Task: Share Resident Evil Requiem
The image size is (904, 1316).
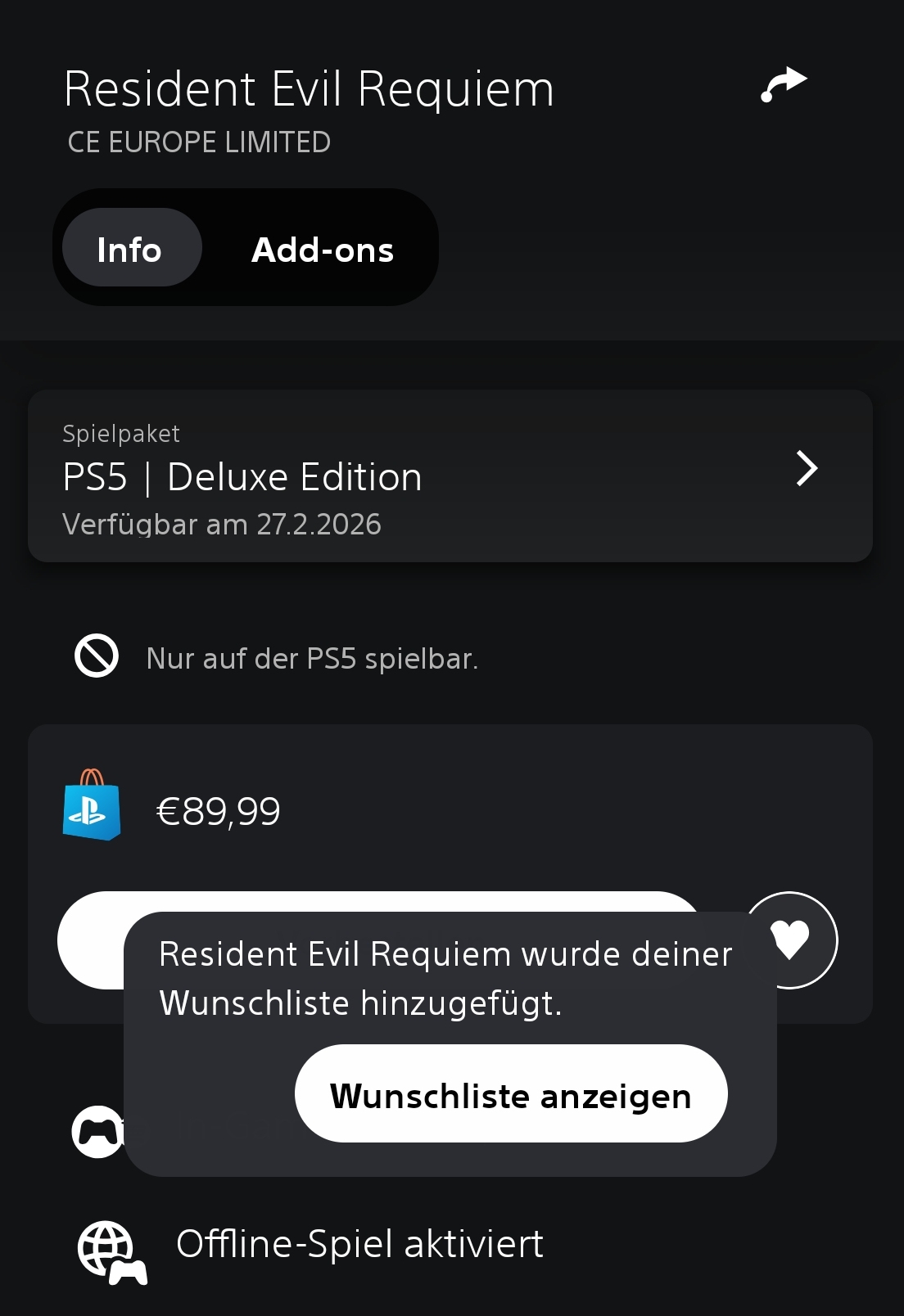Action: pyautogui.click(x=784, y=85)
